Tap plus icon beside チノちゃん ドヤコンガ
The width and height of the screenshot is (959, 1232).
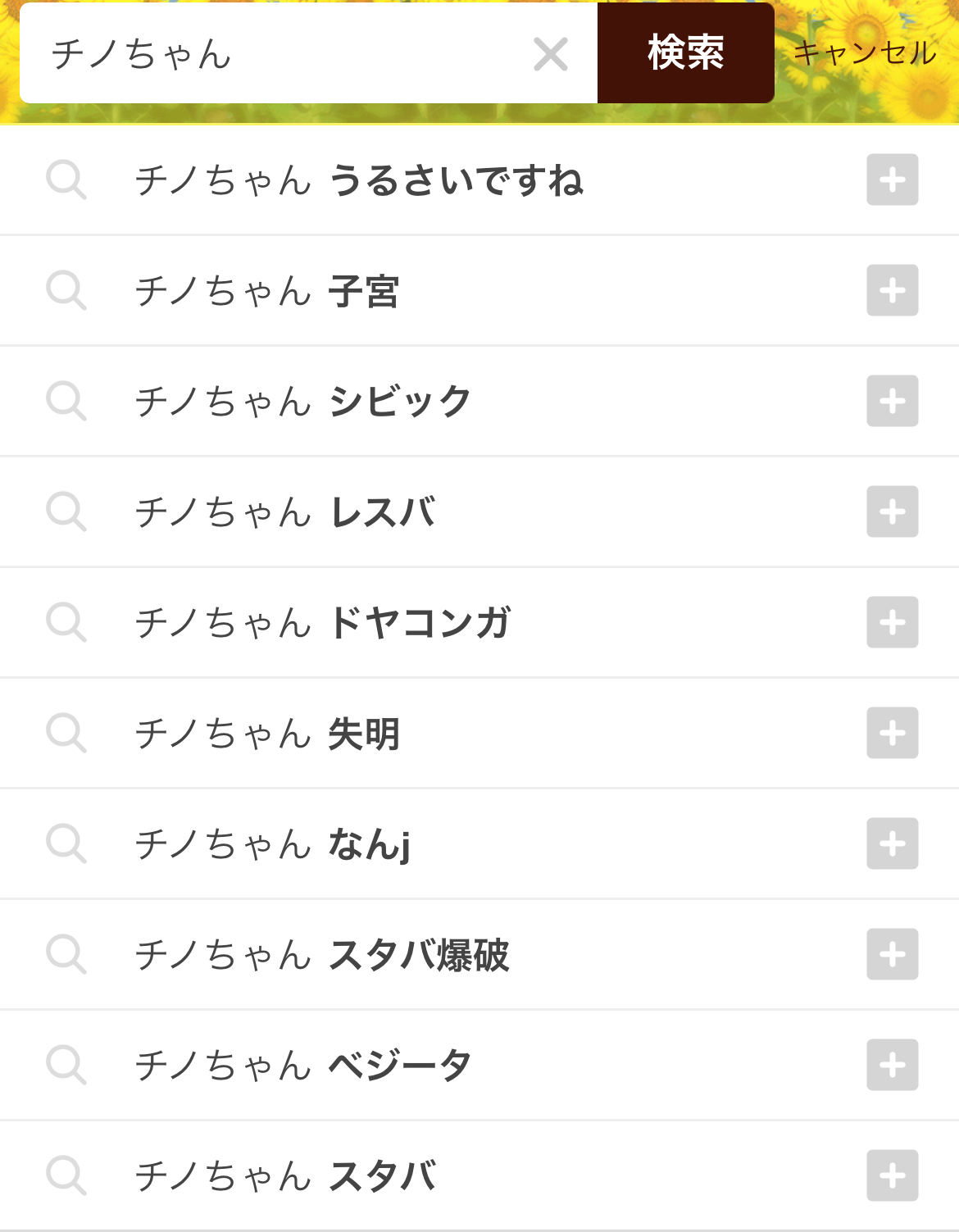892,622
